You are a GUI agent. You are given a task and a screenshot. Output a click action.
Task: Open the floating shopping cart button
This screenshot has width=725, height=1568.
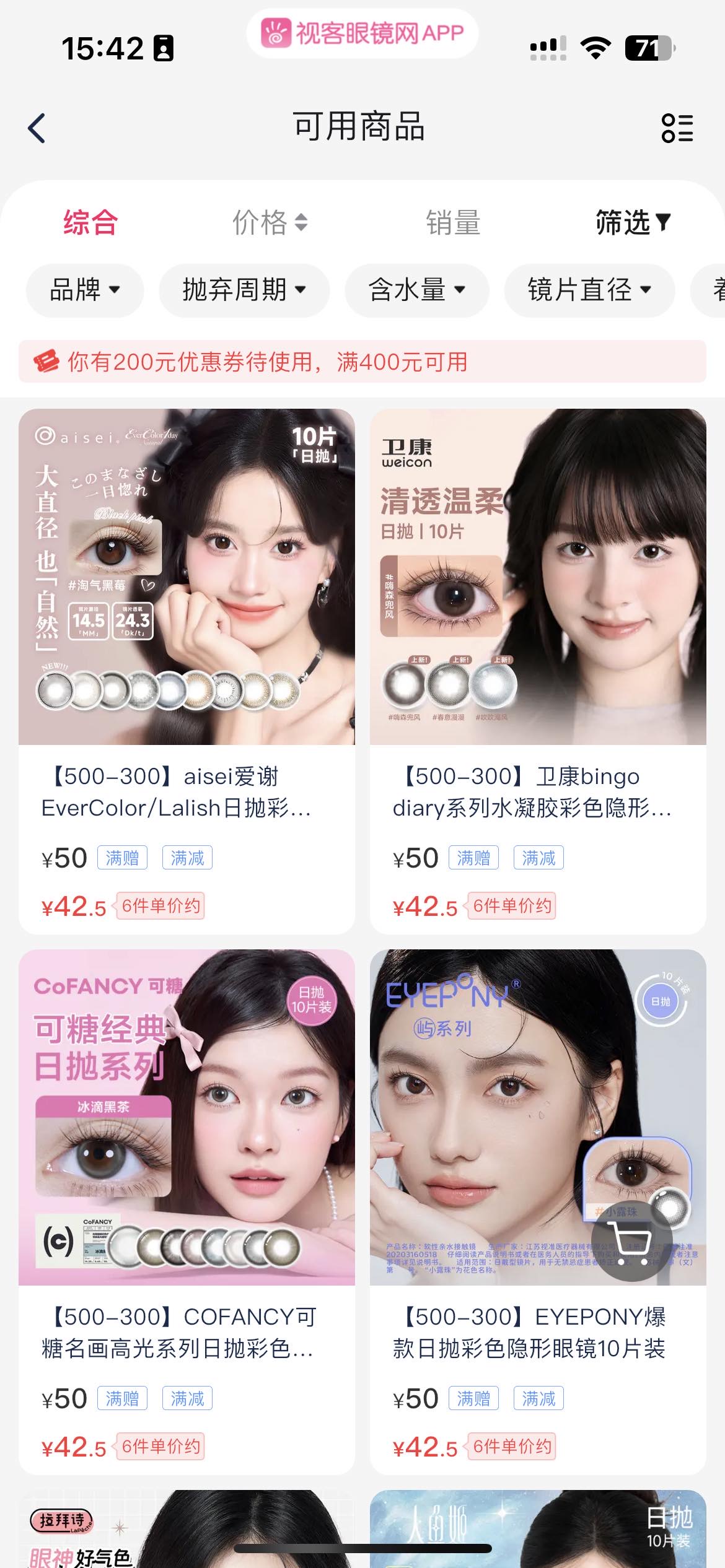tap(631, 1240)
